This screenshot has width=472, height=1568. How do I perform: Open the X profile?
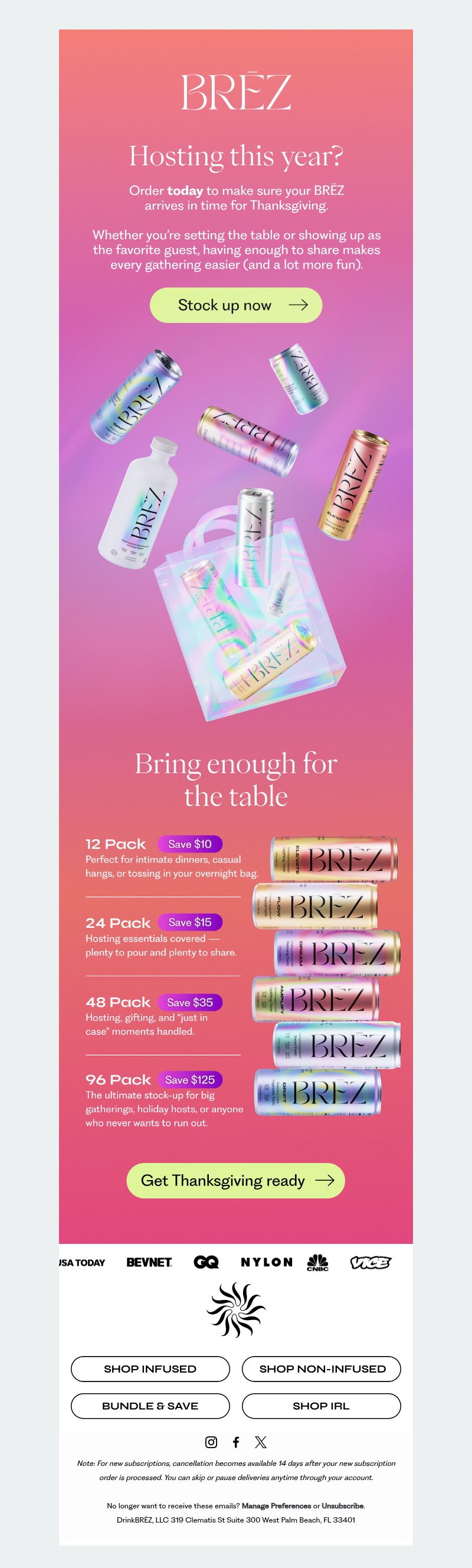tap(260, 1442)
